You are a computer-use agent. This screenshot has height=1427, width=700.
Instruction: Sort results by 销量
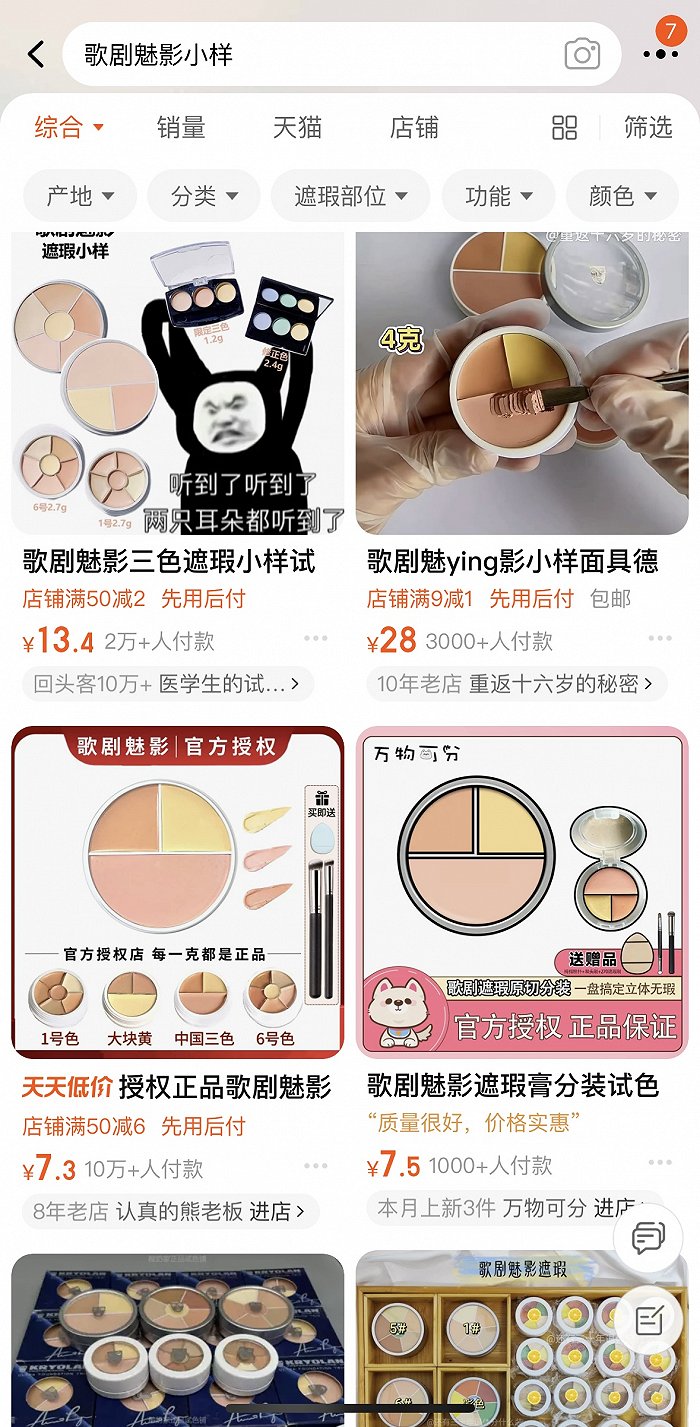(181, 127)
